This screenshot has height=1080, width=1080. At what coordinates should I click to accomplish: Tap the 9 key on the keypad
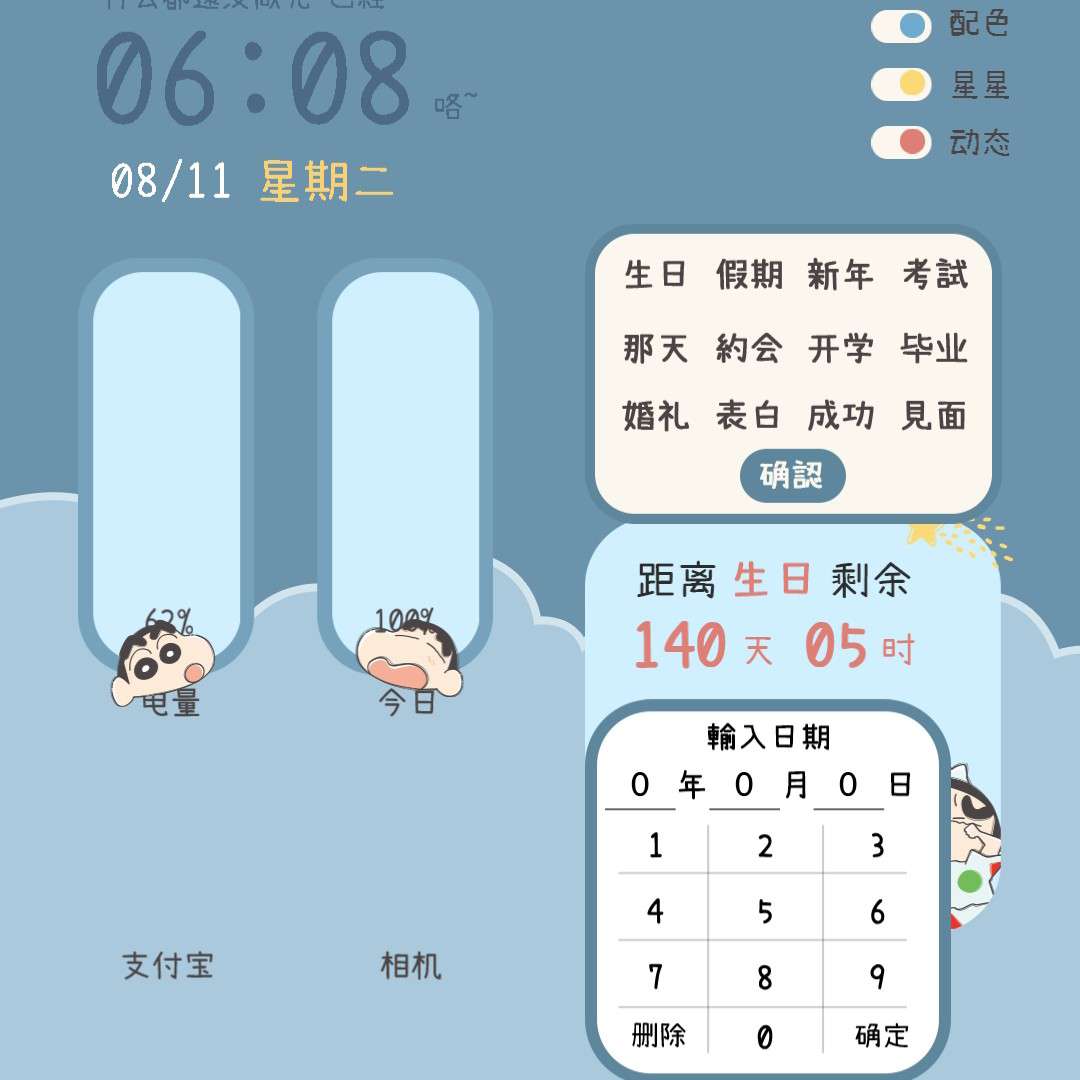[x=877, y=977]
